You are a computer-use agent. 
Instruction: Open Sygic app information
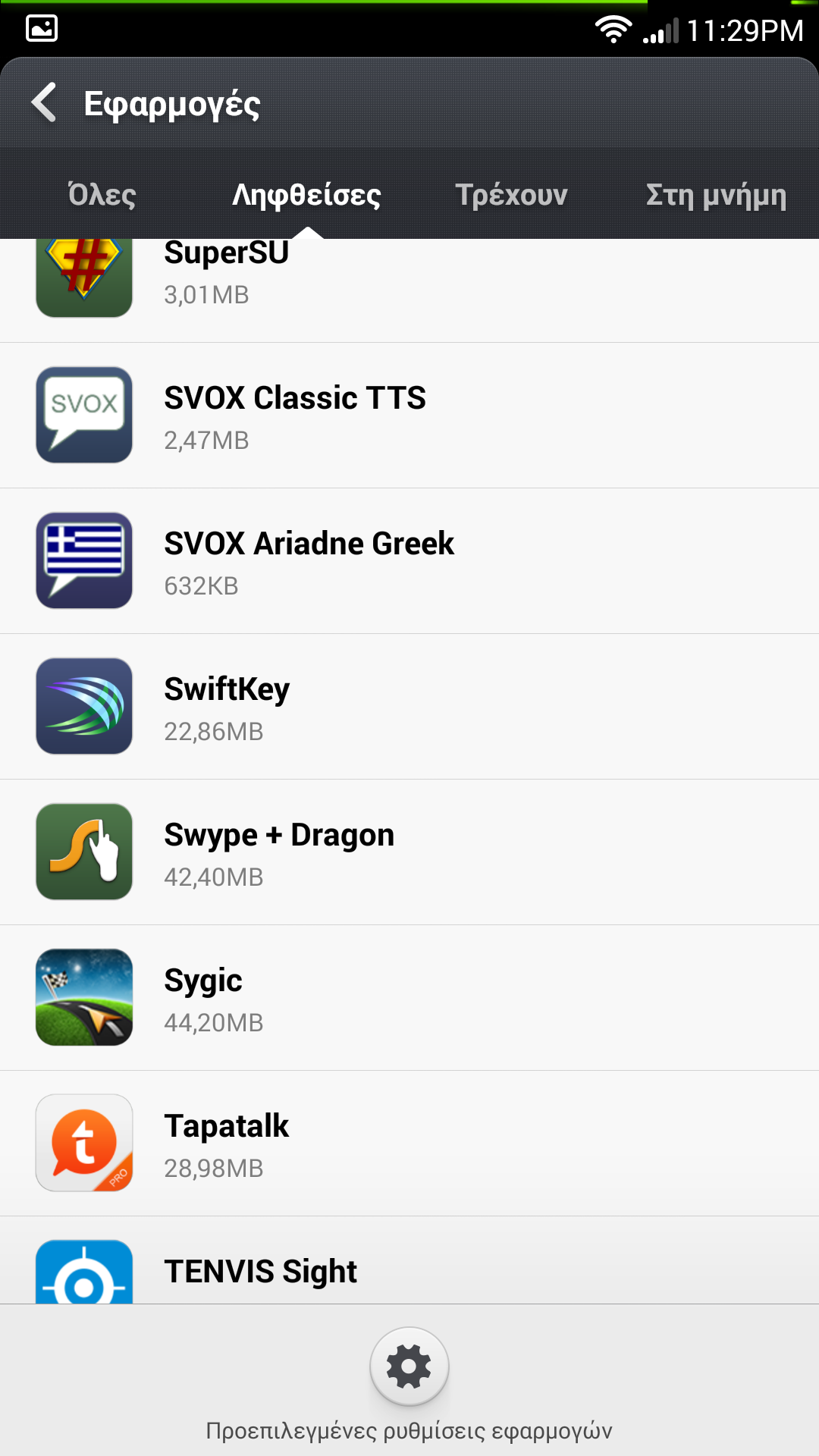click(x=409, y=997)
